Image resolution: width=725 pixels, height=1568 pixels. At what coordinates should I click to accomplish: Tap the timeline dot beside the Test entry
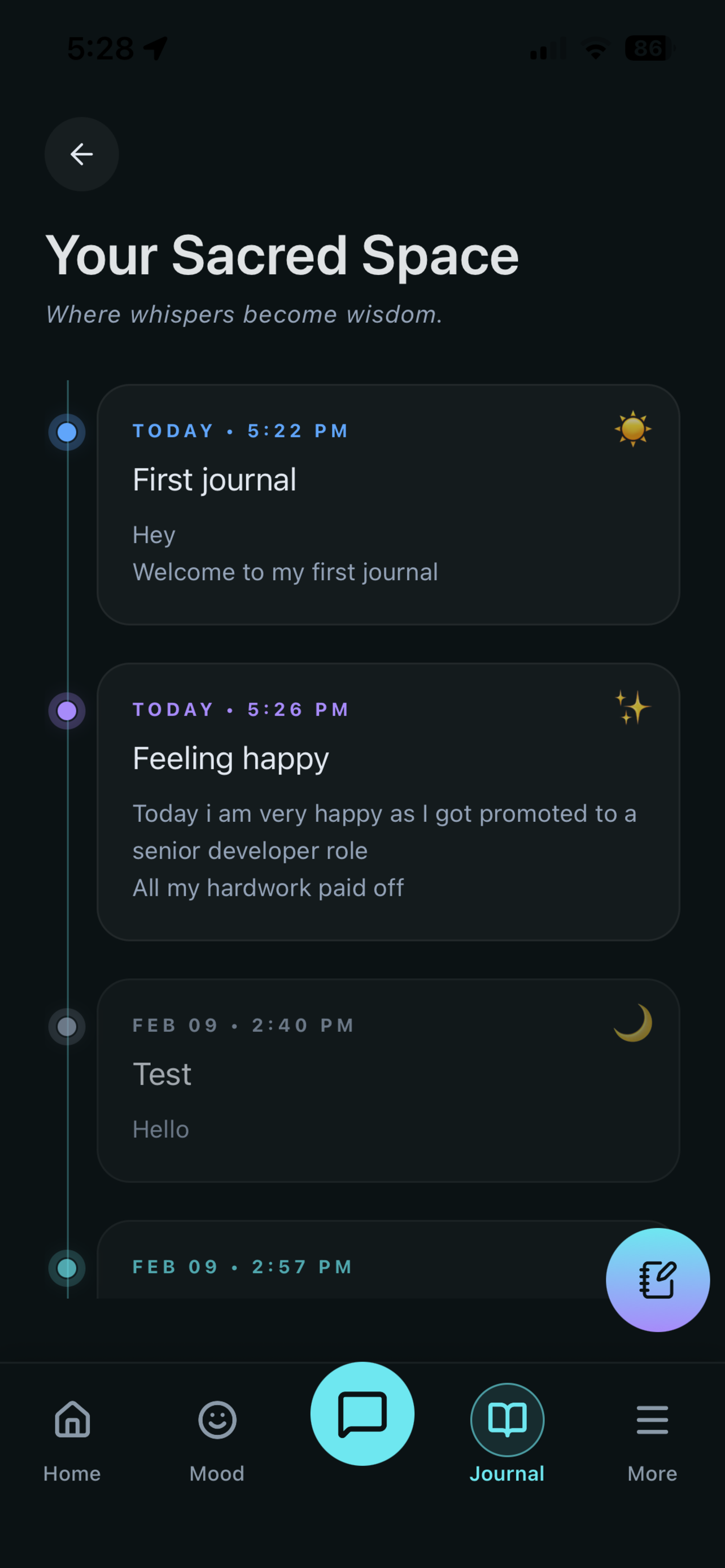point(67,1026)
